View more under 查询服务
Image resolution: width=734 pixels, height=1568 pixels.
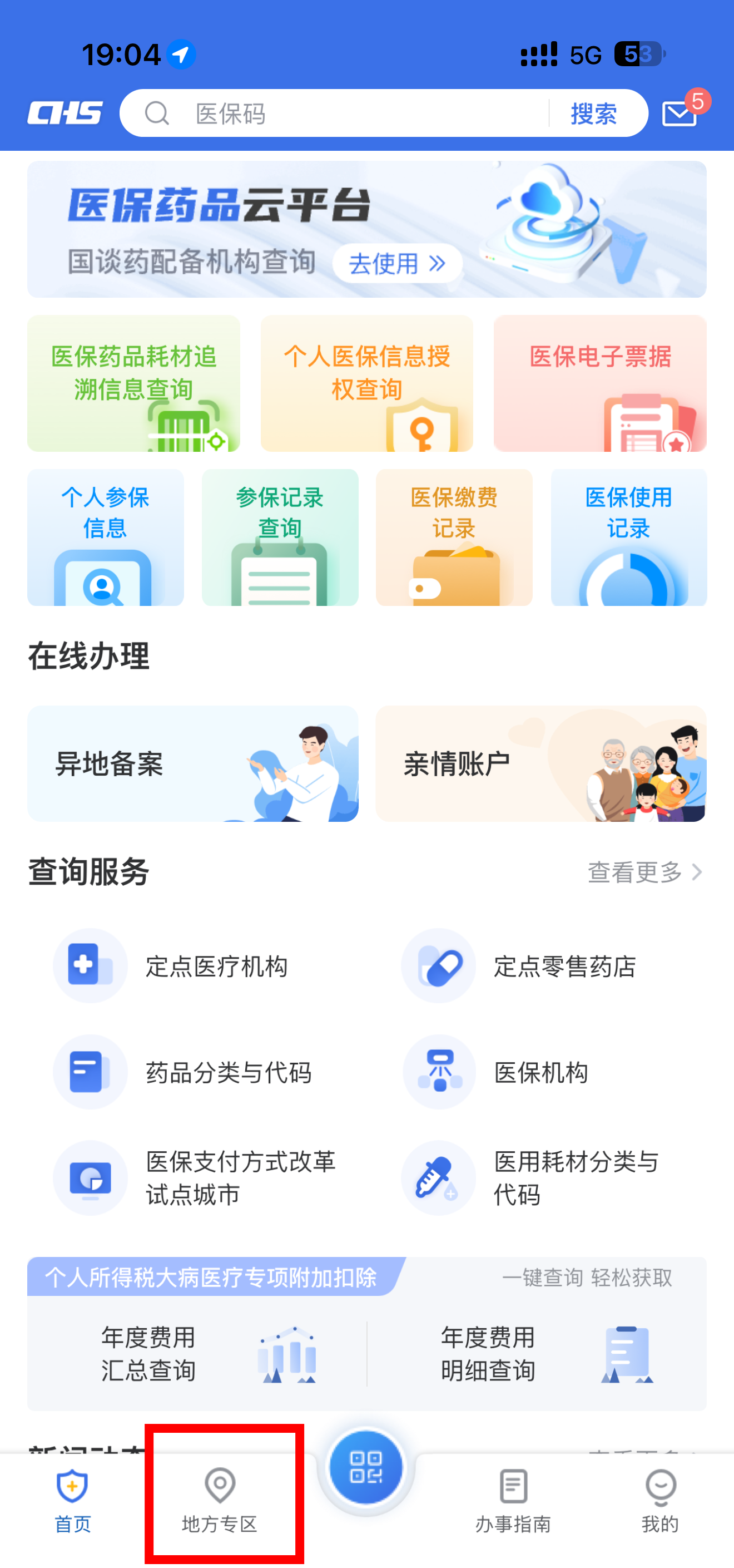pyautogui.click(x=644, y=872)
